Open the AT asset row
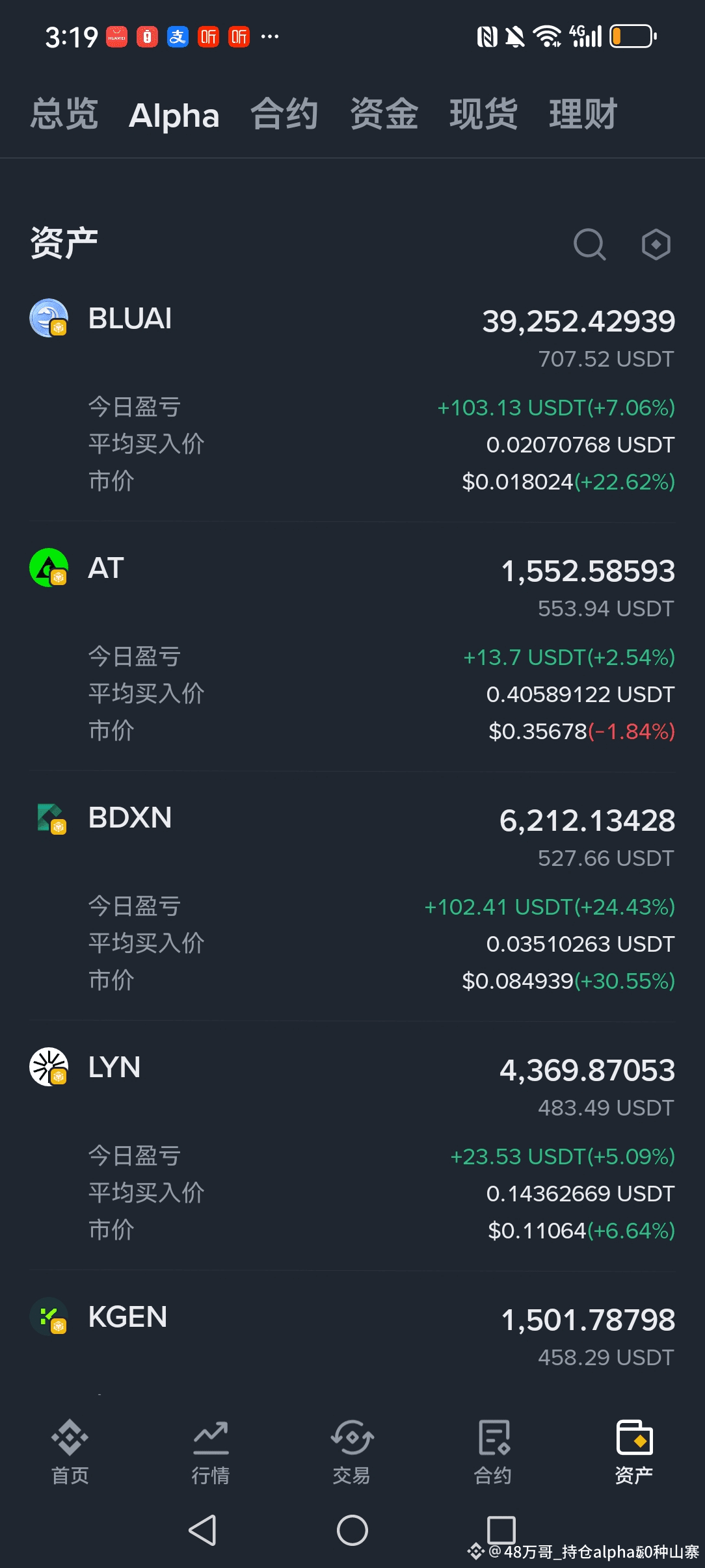The image size is (705, 1568). (x=106, y=568)
